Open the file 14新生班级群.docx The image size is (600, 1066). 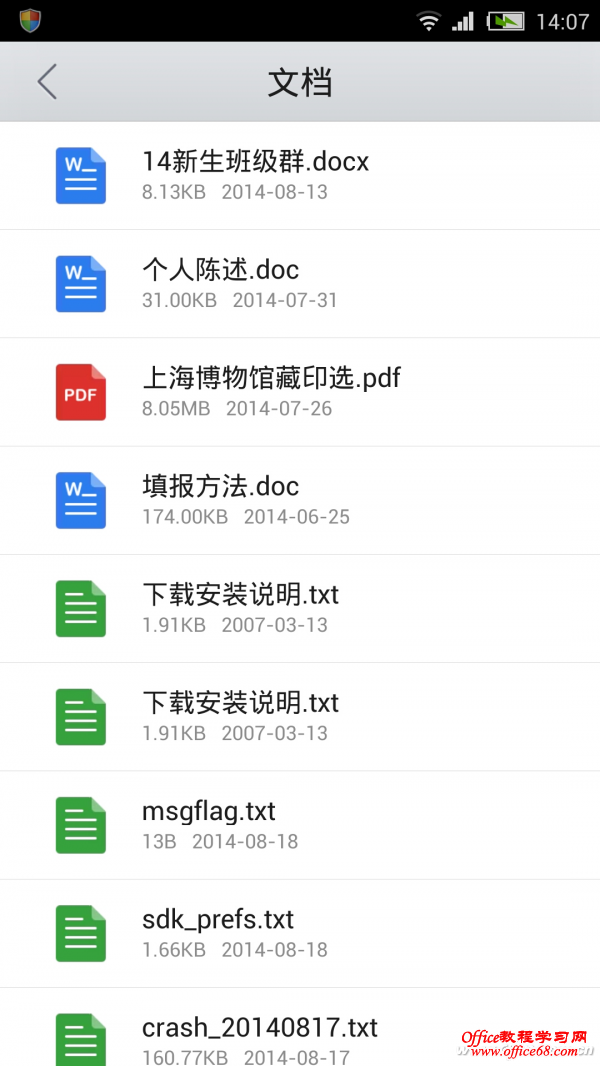tap(255, 175)
